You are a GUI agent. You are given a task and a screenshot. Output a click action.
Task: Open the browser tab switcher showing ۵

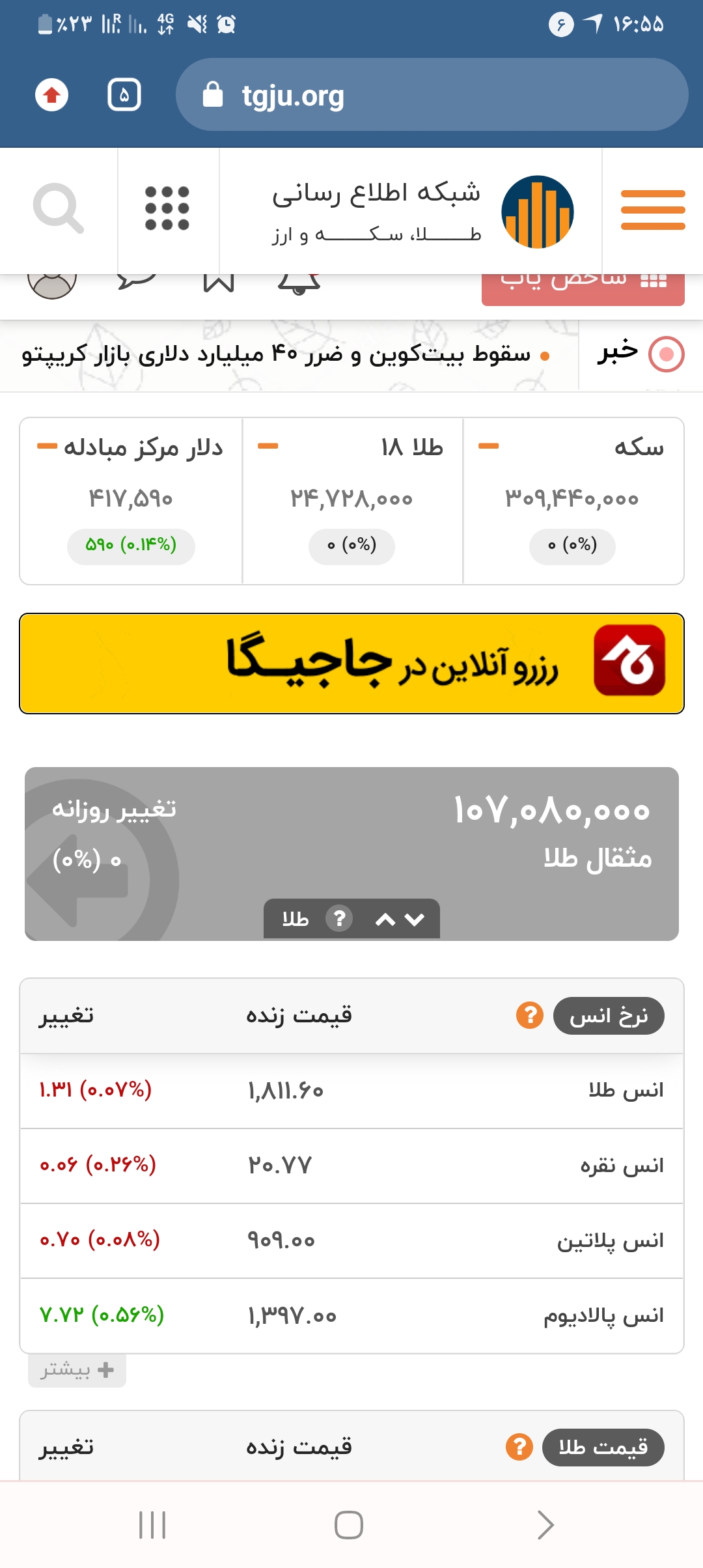(124, 95)
